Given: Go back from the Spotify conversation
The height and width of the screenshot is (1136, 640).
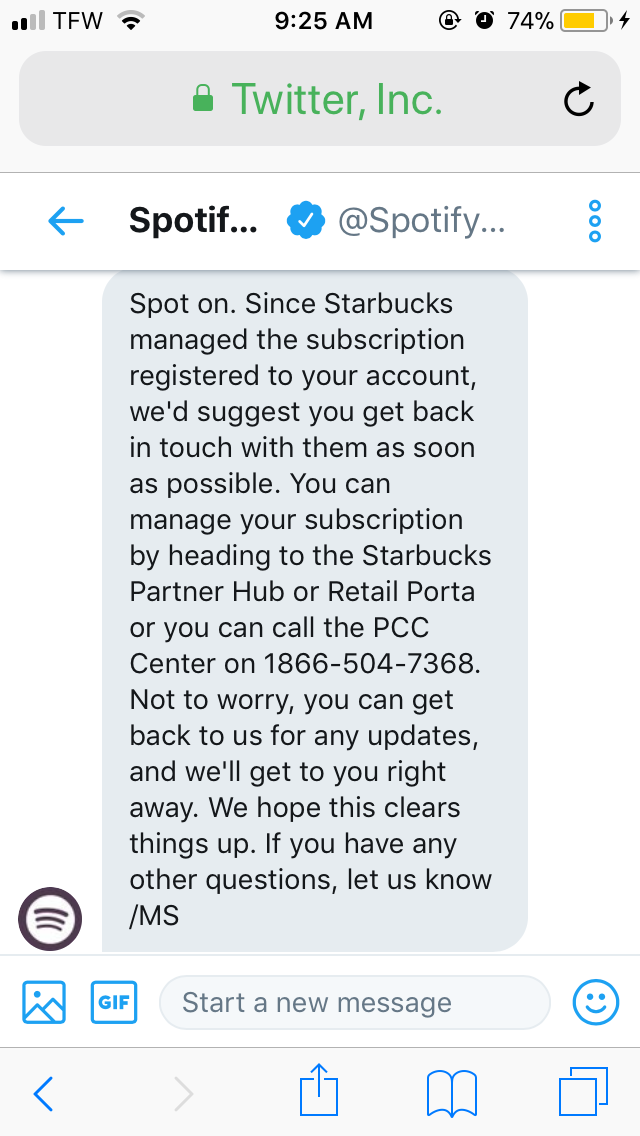Looking at the screenshot, I should click(x=66, y=220).
